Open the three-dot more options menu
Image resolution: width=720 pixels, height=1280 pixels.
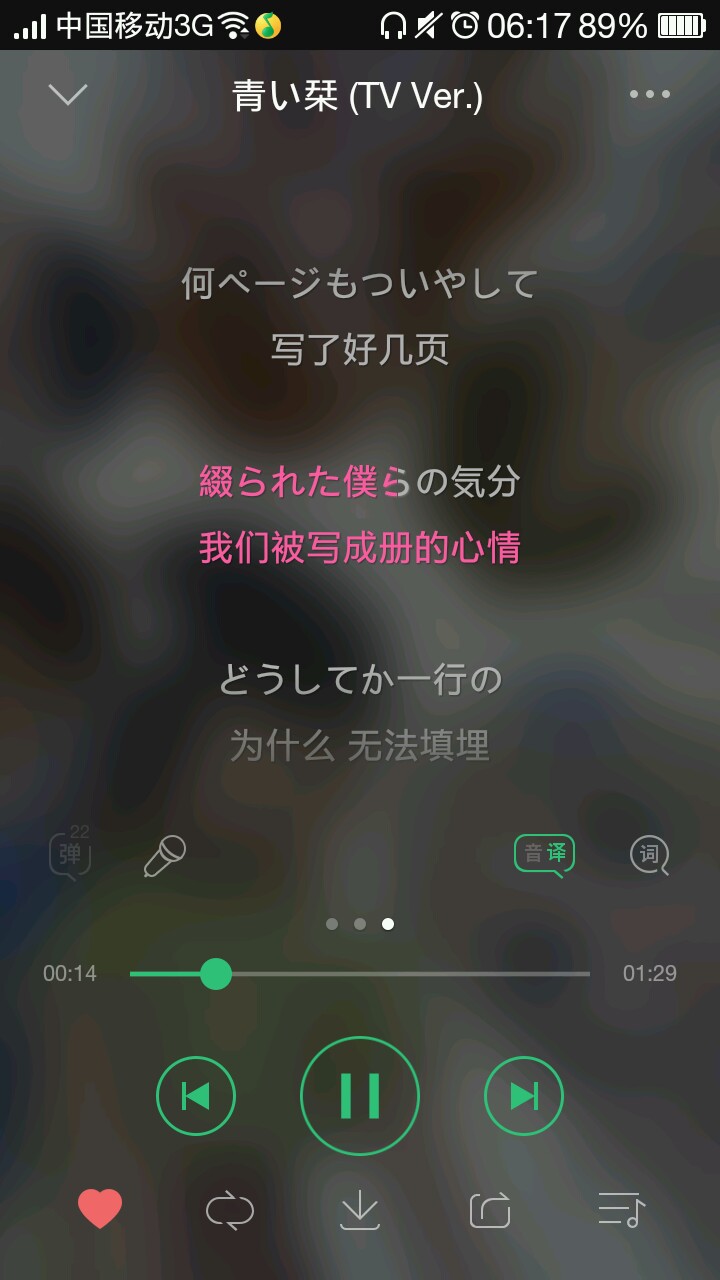(649, 95)
